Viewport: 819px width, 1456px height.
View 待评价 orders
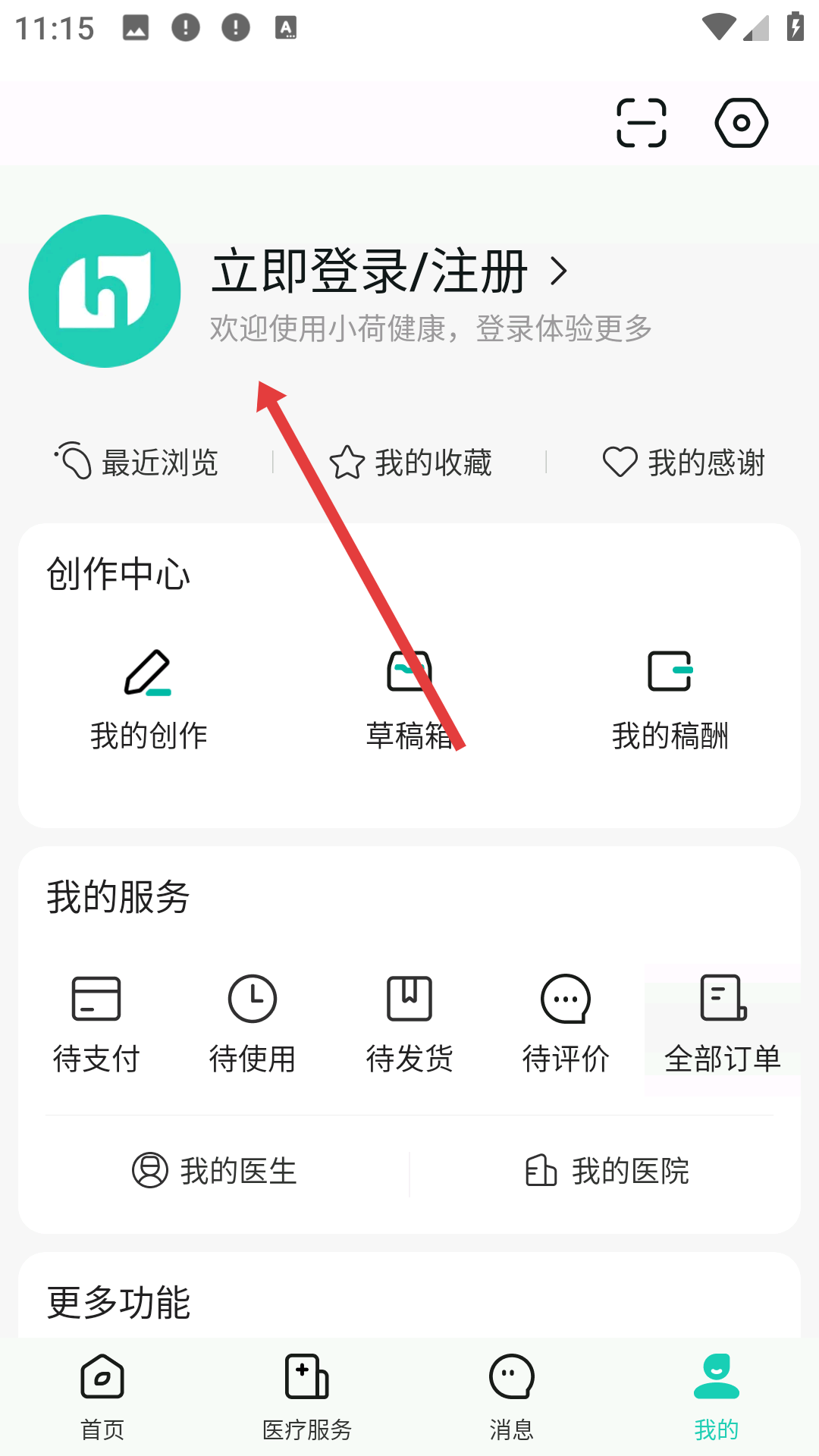pyautogui.click(x=566, y=1024)
